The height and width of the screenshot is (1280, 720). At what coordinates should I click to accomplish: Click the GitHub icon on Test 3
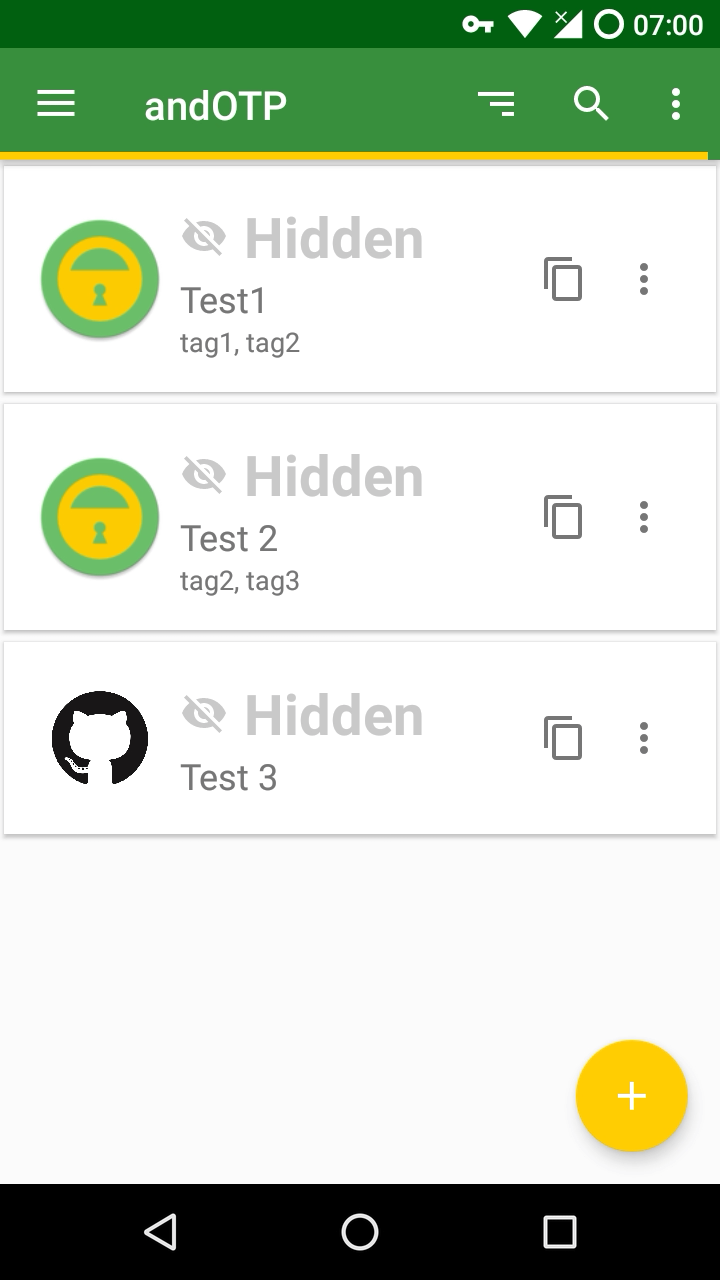click(x=99, y=738)
